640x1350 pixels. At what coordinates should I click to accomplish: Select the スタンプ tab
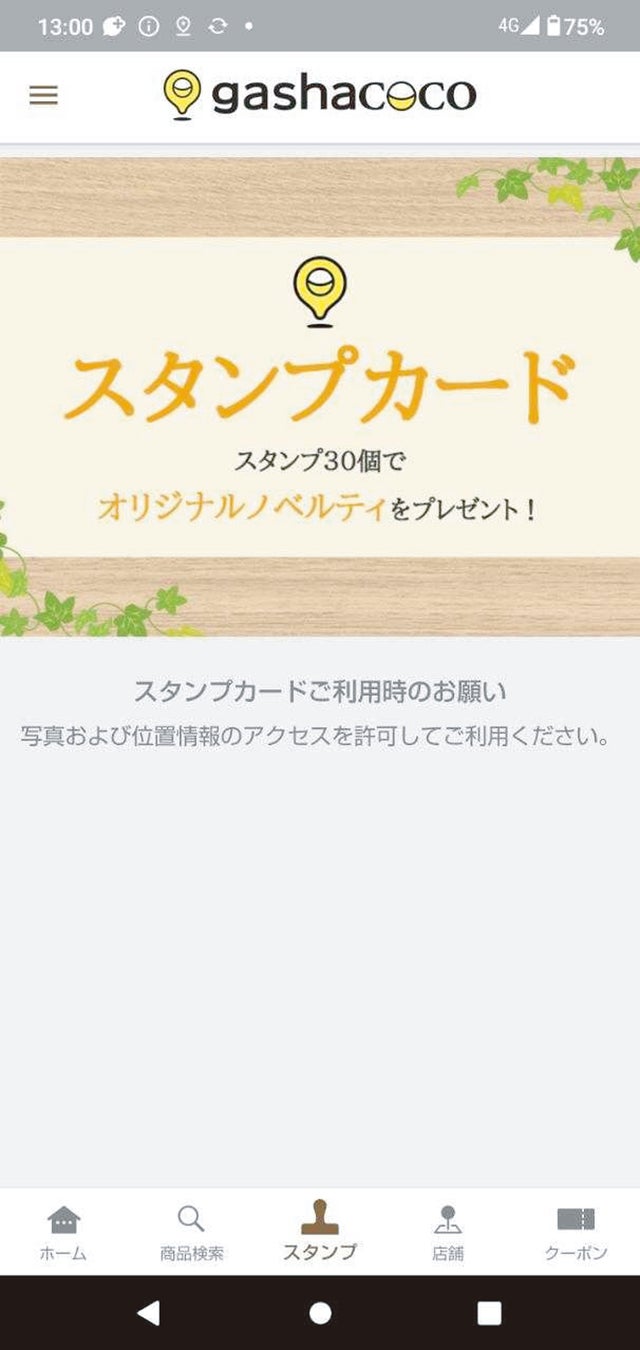click(x=320, y=1232)
